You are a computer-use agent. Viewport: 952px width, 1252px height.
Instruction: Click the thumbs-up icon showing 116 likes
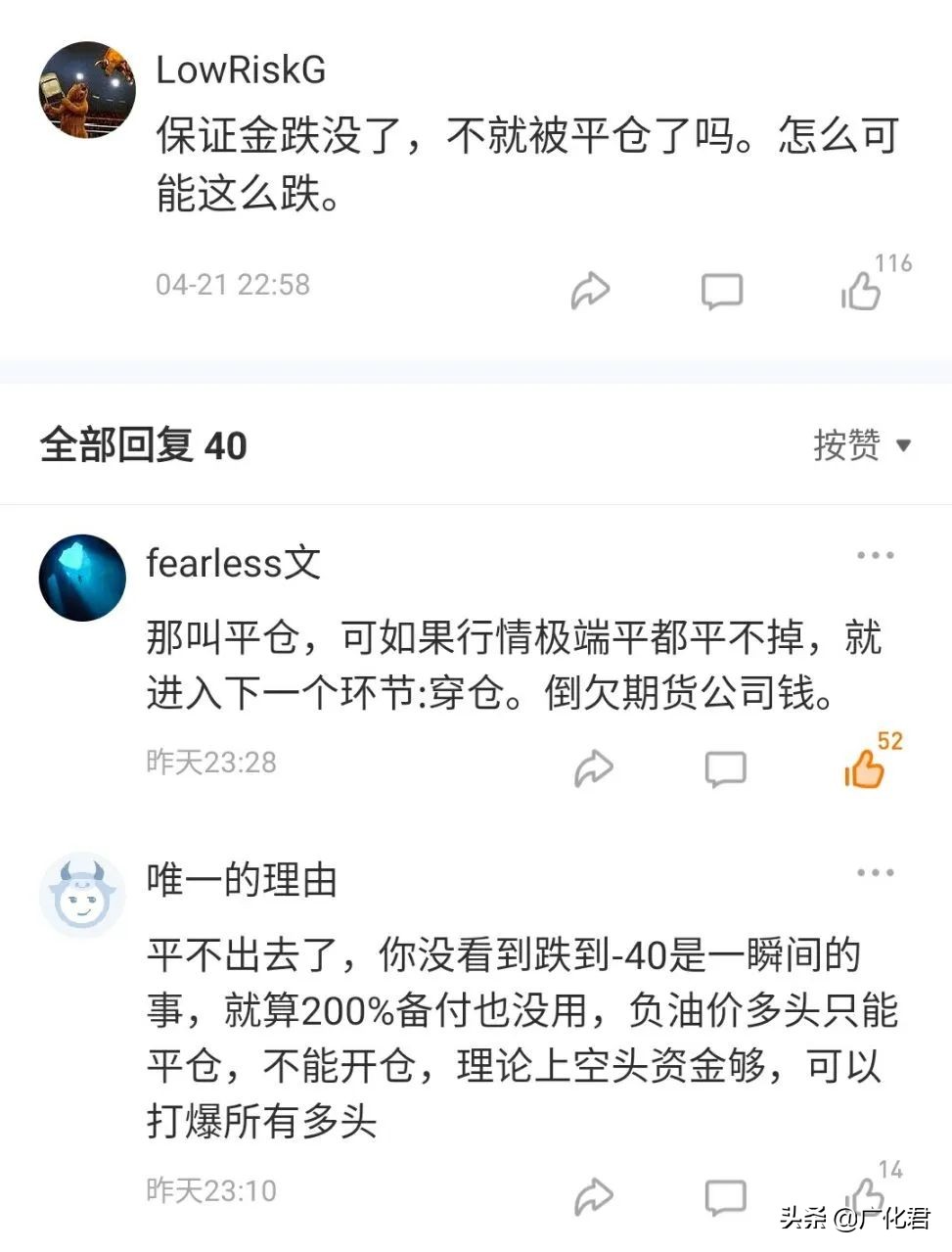click(860, 292)
